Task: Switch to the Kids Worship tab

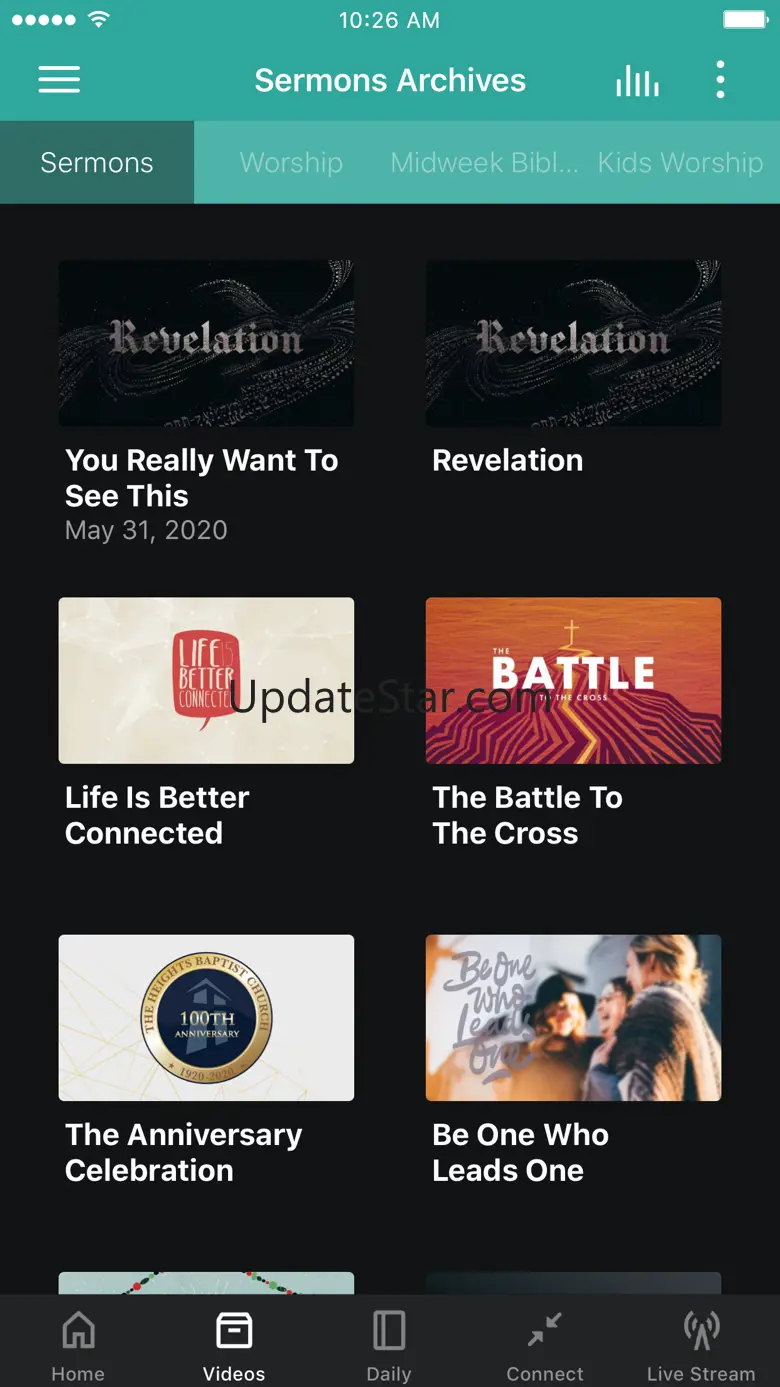Action: [680, 162]
